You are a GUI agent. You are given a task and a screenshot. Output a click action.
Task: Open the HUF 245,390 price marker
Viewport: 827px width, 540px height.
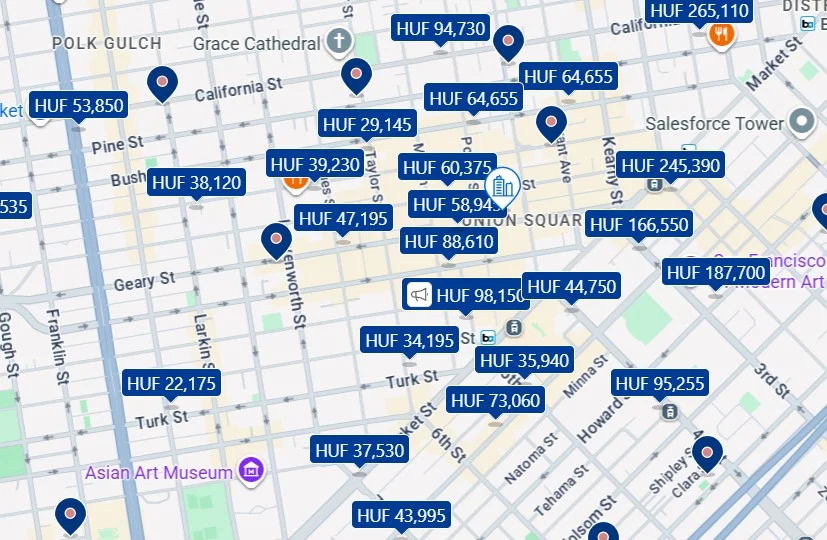pos(670,165)
